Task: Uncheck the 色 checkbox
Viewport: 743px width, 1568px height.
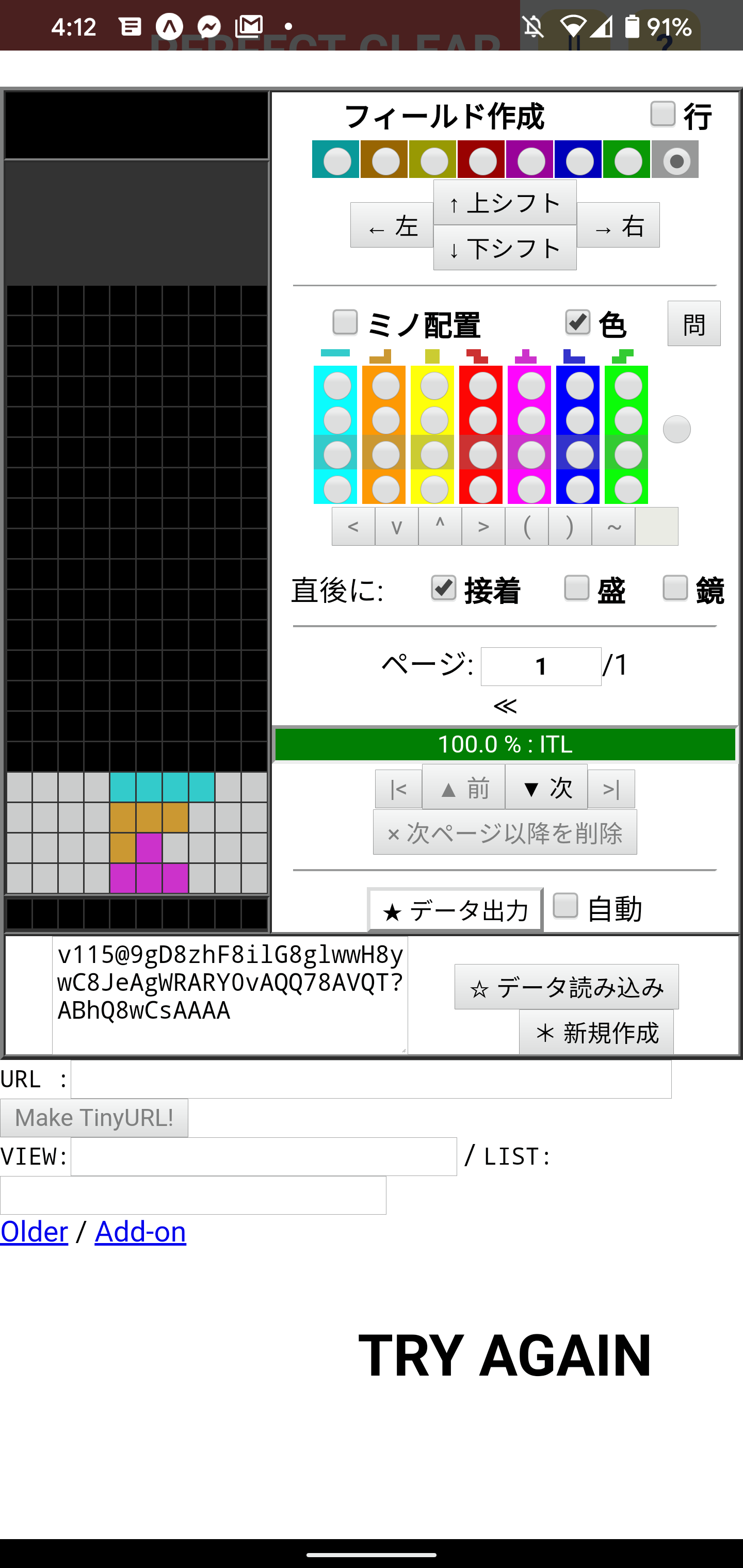Action: 577,322
